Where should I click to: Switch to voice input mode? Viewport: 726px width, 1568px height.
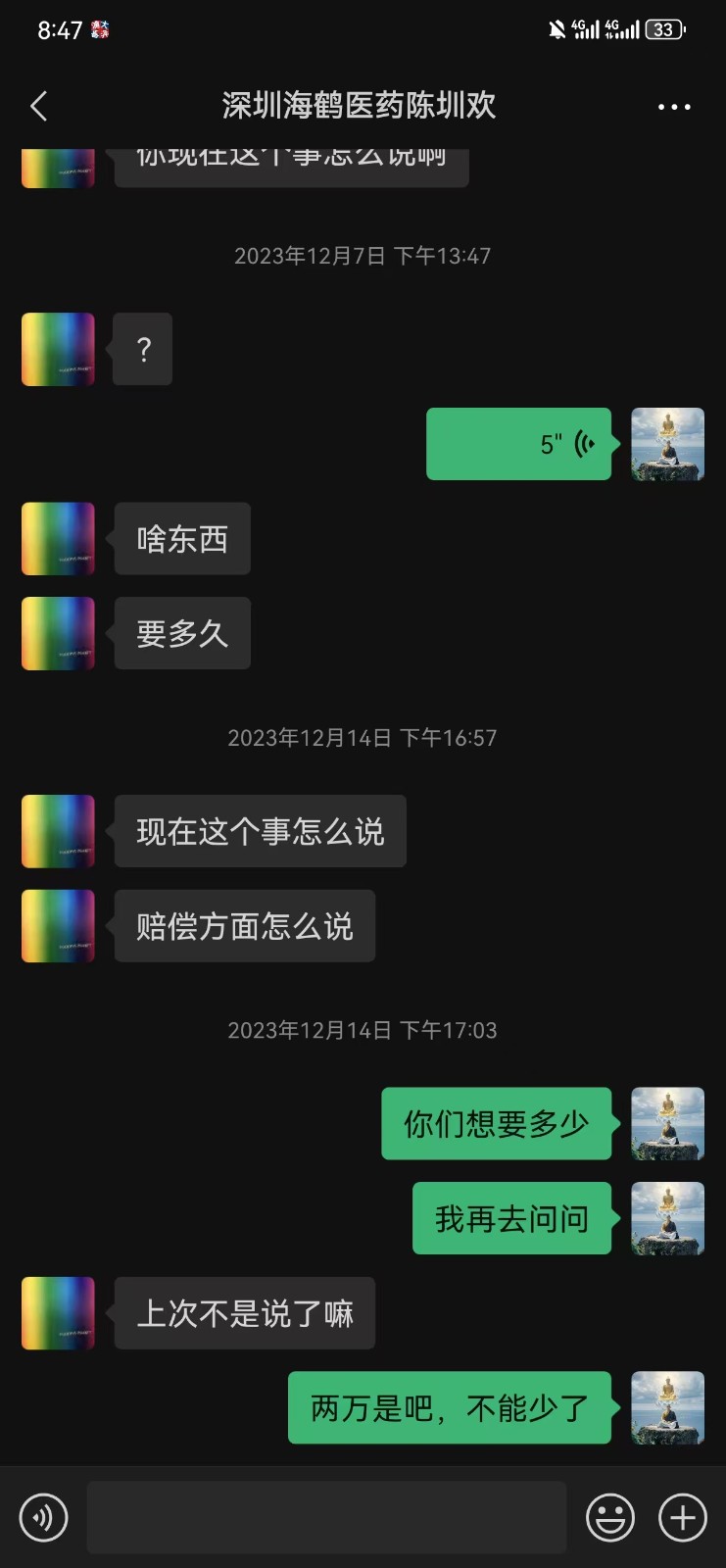(x=43, y=1518)
